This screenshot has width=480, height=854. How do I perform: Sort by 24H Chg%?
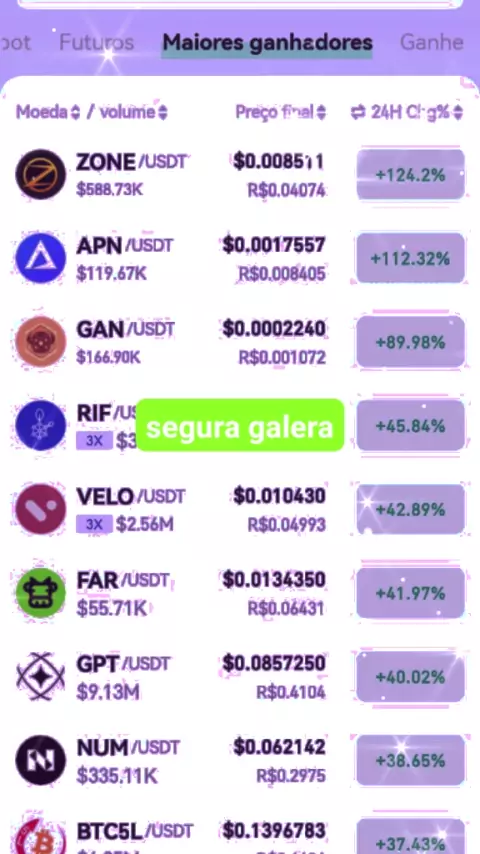pyautogui.click(x=407, y=112)
